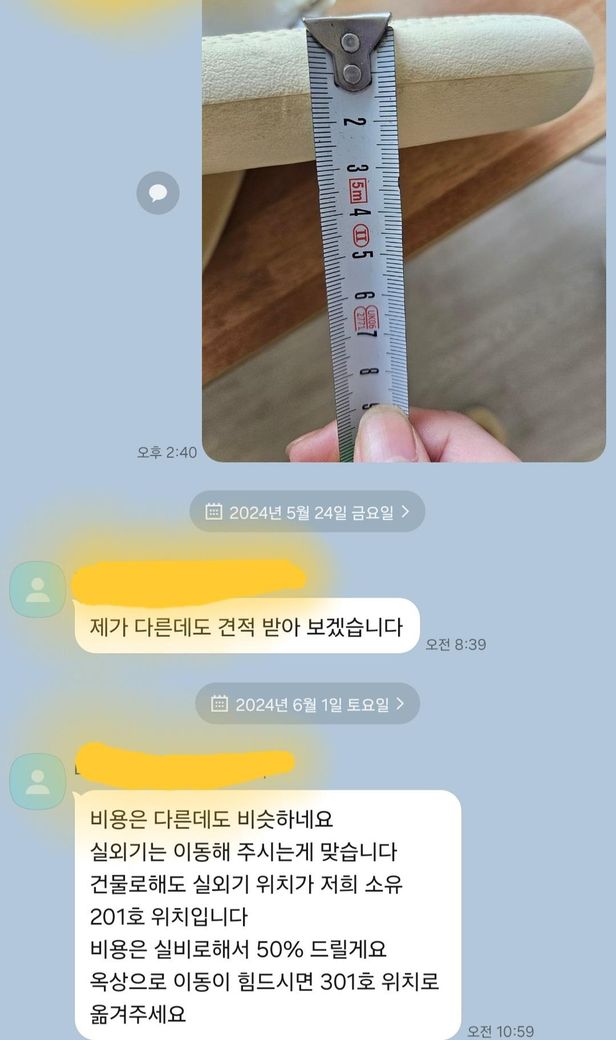Image resolution: width=616 pixels, height=1040 pixels.
Task: View sender profile beside 견적 받아 보겠습니다 message
Action: [x=37, y=590]
